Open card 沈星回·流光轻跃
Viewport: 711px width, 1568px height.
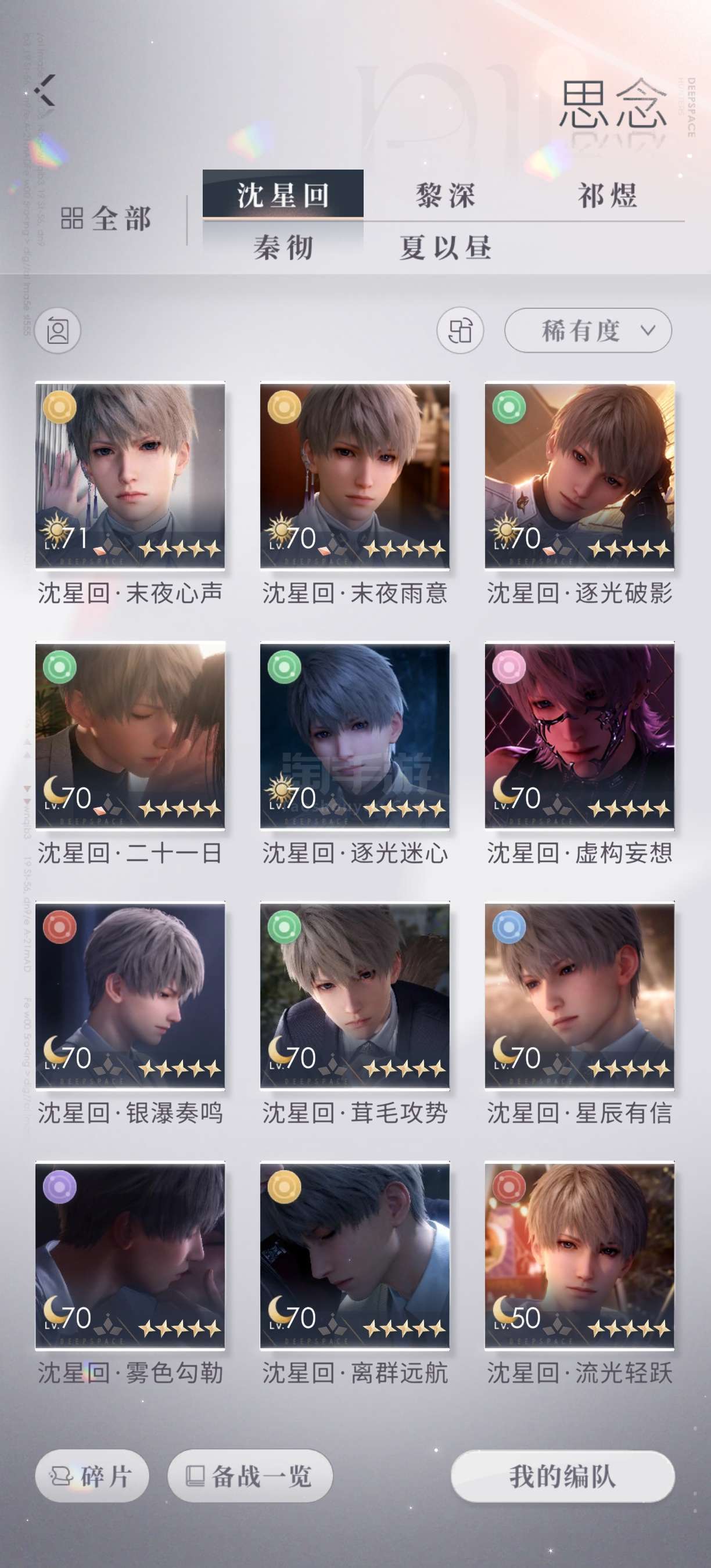pyautogui.click(x=580, y=1256)
